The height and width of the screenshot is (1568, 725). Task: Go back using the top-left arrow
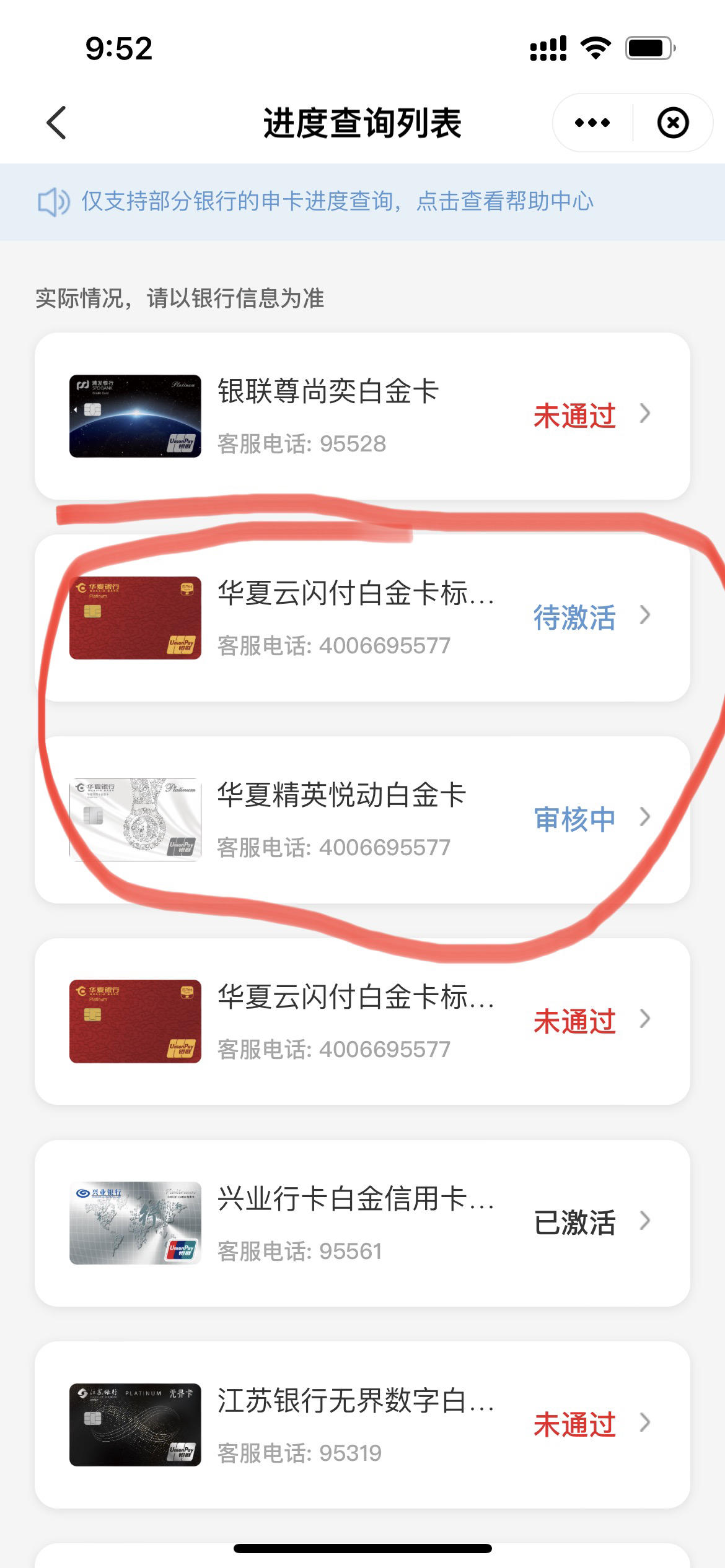[56, 123]
